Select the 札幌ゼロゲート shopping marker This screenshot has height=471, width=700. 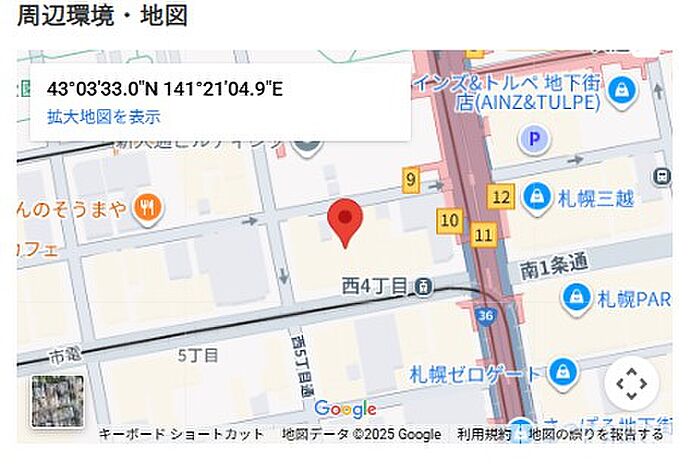click(x=563, y=373)
